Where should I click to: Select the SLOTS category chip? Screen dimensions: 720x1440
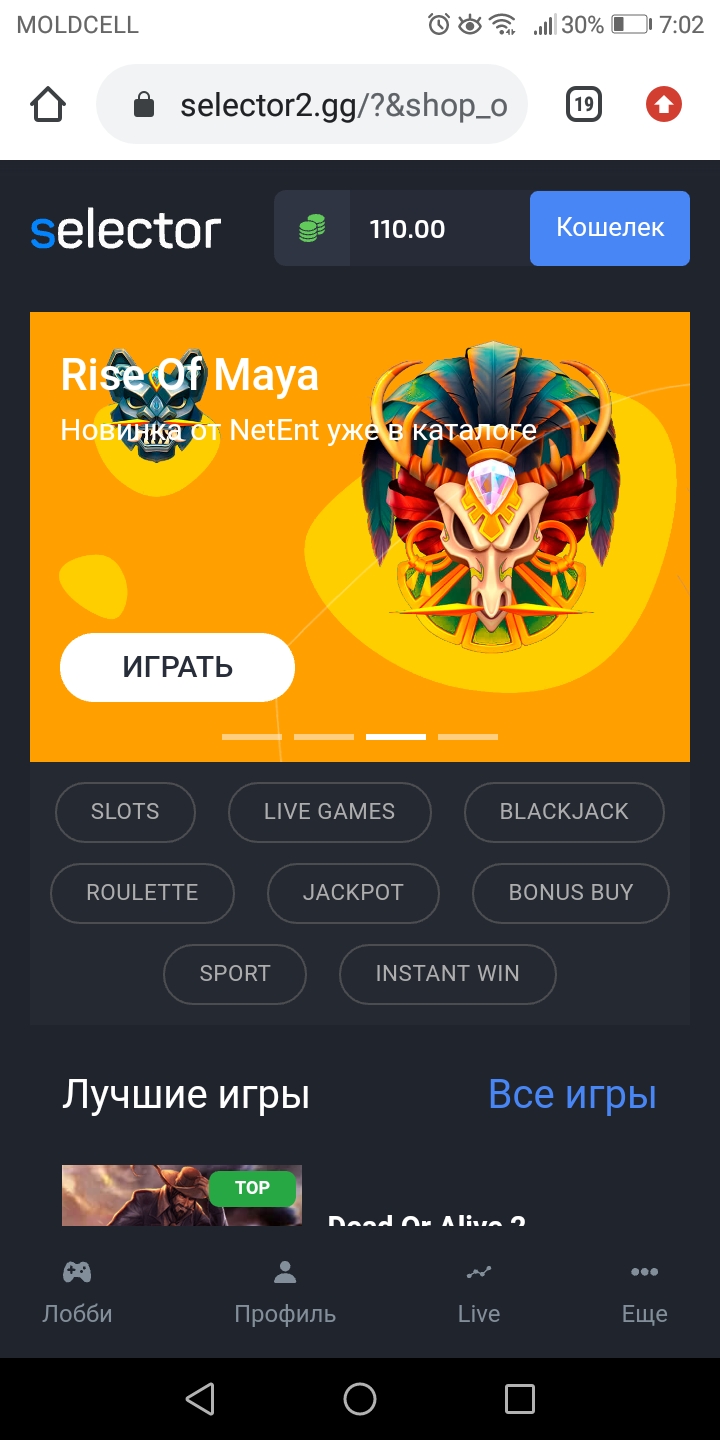(125, 812)
